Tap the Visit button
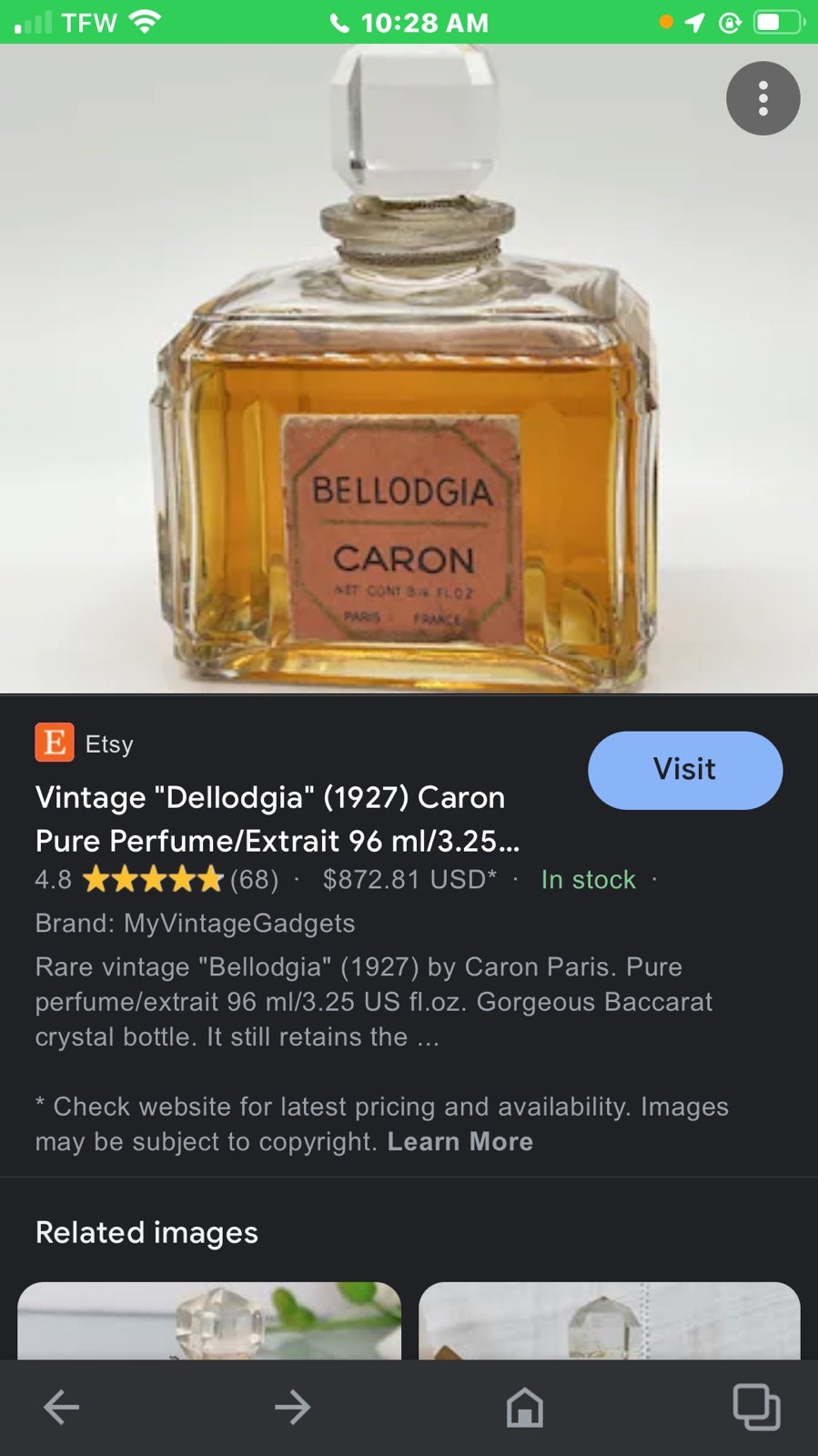Viewport: 818px width, 1456px height. coord(685,770)
